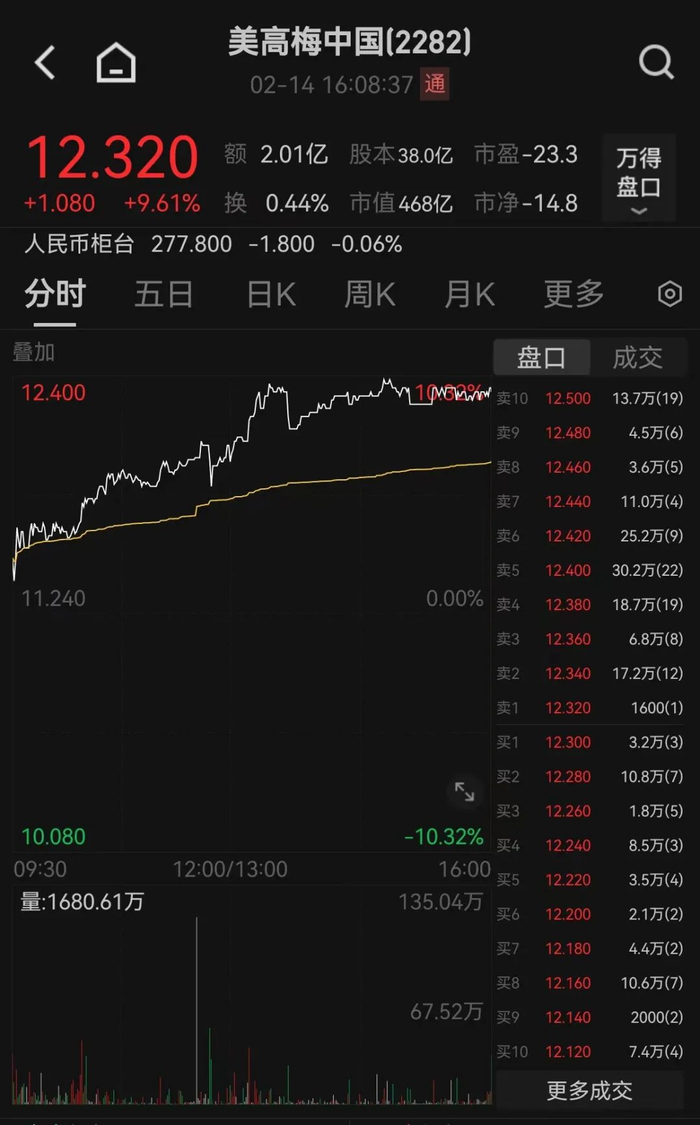Screen dimensions: 700x1125
Task: Go back using the arrow icon
Action: (45, 63)
